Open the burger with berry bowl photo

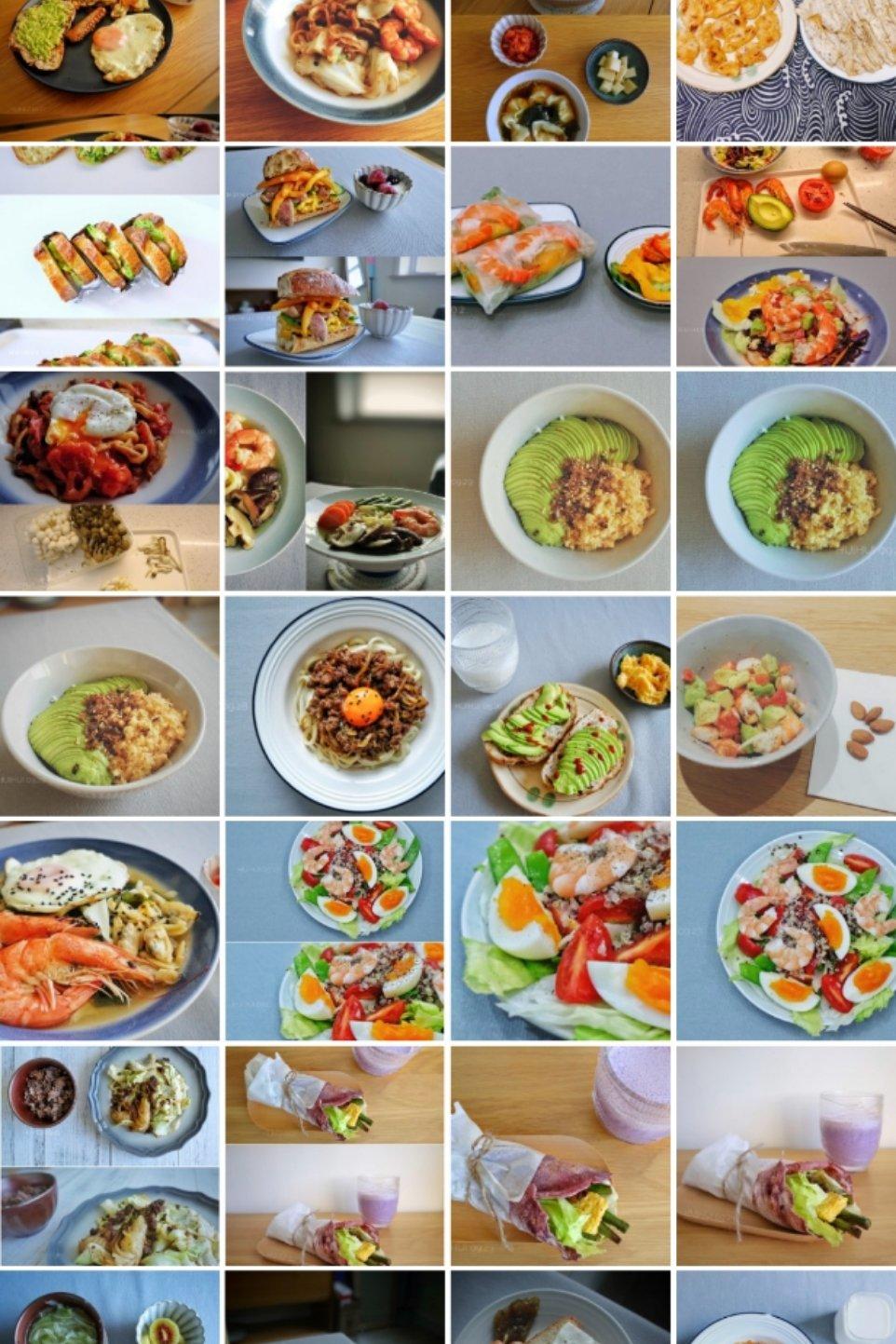[334, 255]
